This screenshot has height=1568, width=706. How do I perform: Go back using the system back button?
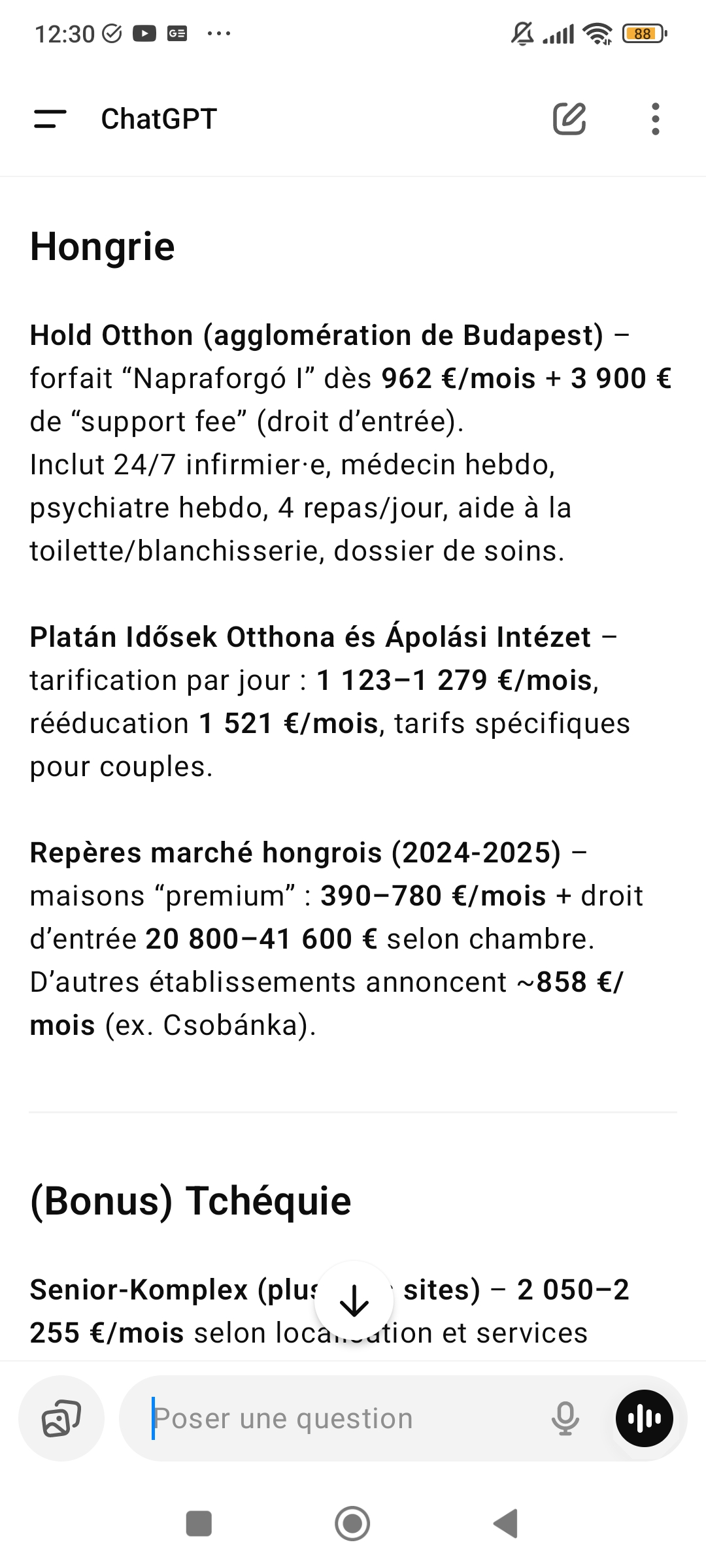coord(505,1524)
